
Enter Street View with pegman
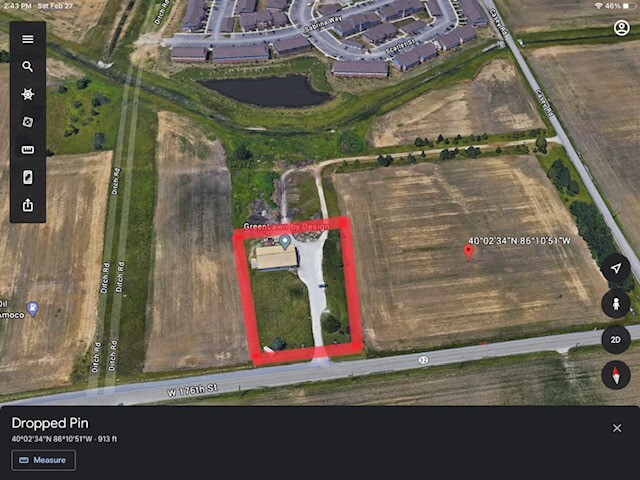pos(615,304)
